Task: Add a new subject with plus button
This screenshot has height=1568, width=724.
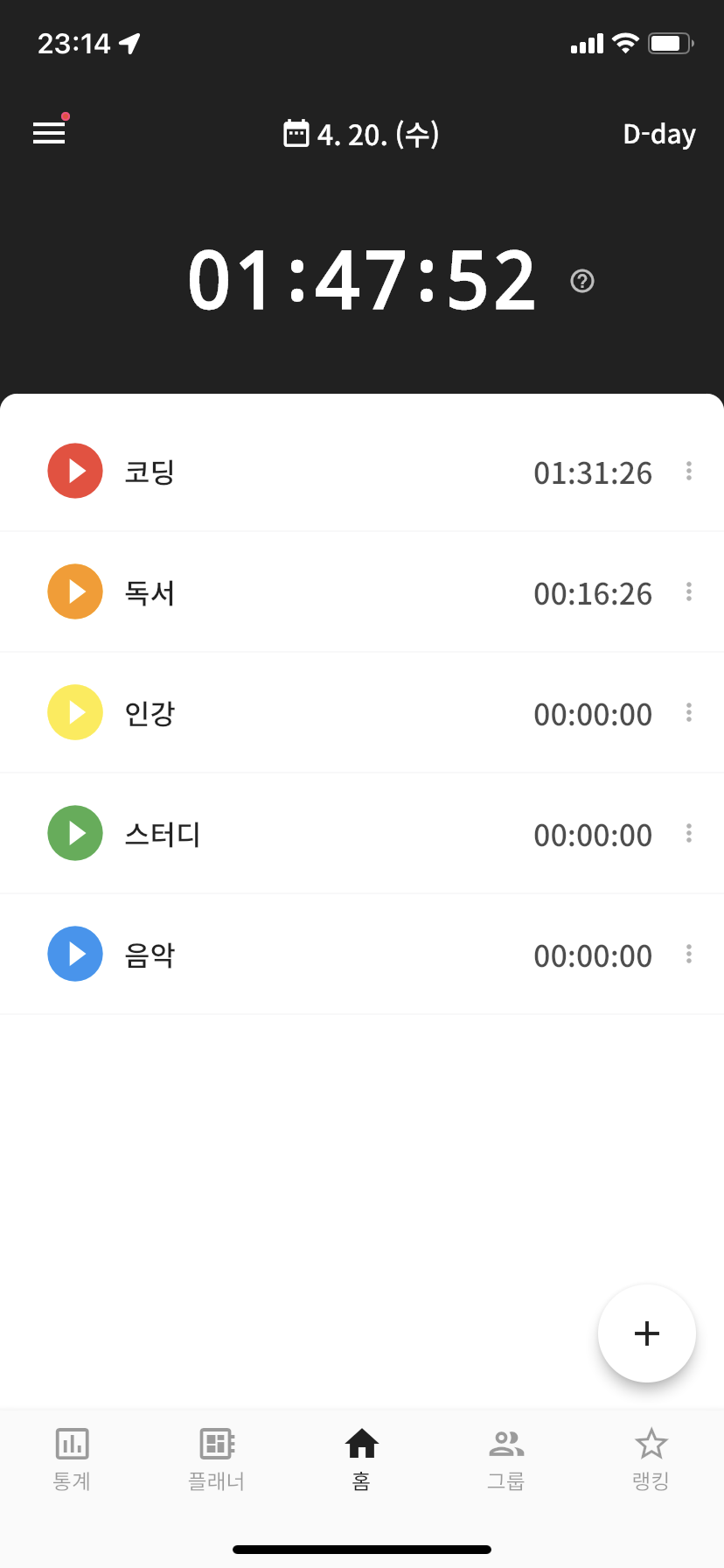Action: [x=646, y=1333]
